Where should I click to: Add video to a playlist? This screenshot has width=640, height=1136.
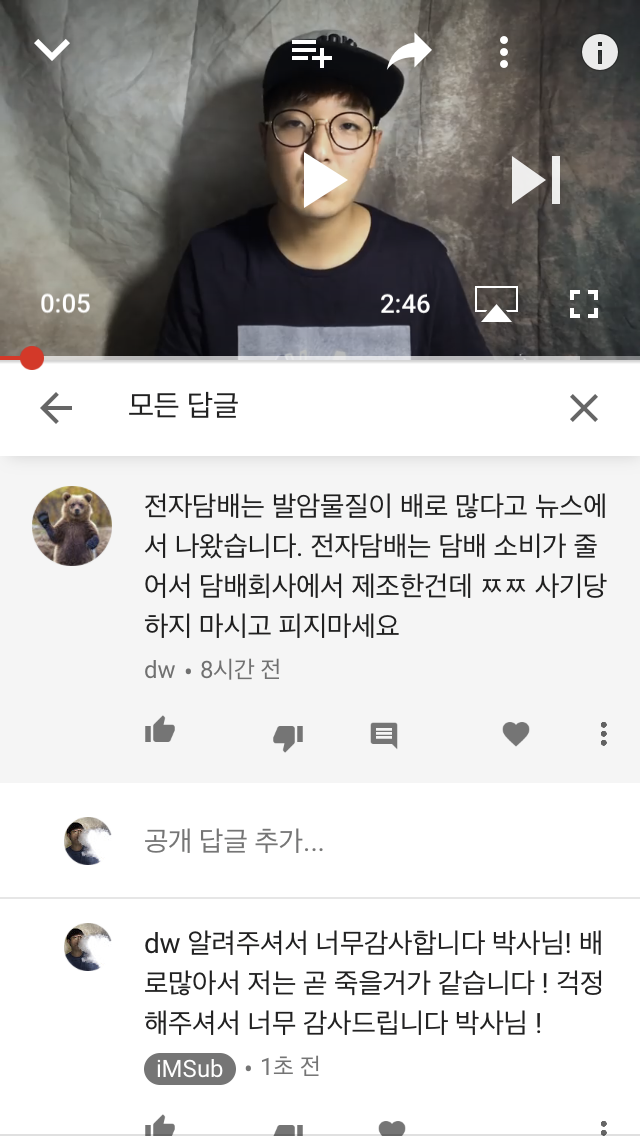[x=311, y=53]
